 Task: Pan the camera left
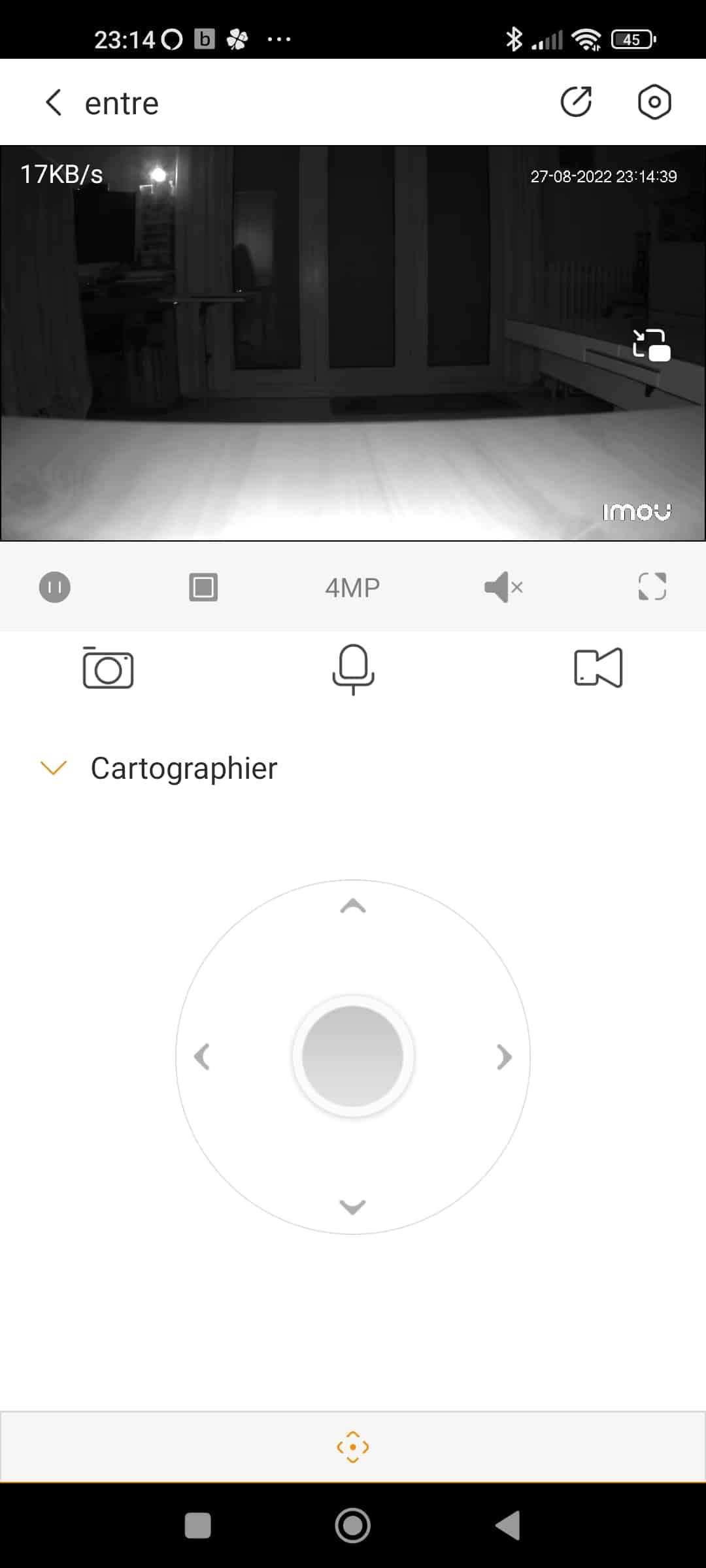[202, 1056]
